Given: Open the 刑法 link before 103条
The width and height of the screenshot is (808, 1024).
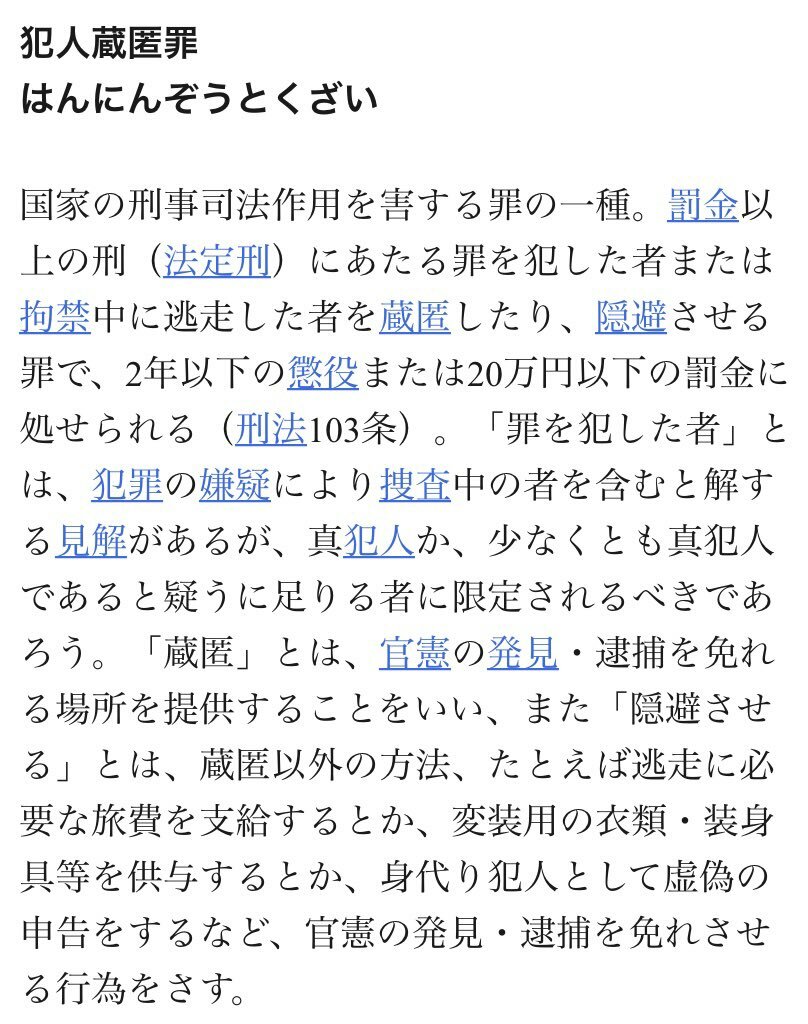Looking at the screenshot, I should point(270,429).
